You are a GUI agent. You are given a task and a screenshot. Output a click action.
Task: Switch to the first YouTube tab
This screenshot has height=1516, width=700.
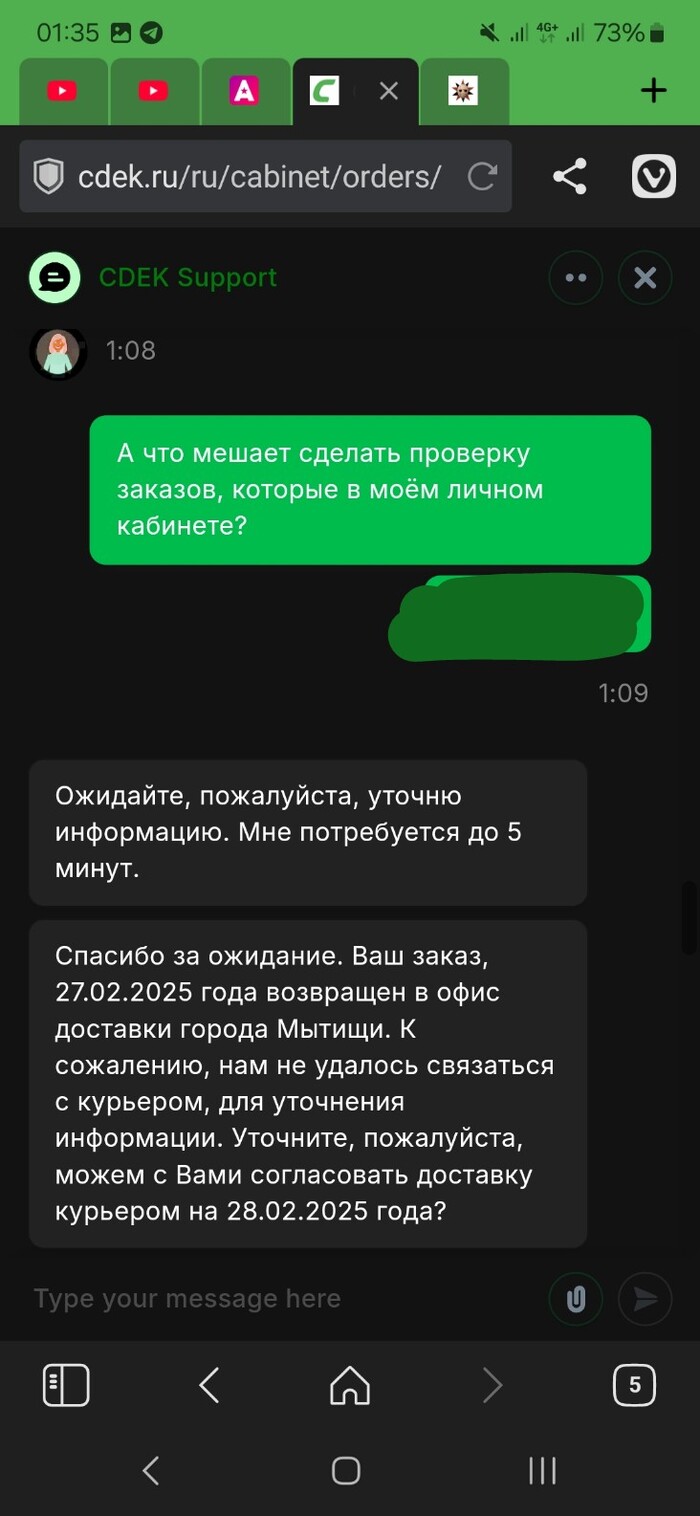click(62, 91)
